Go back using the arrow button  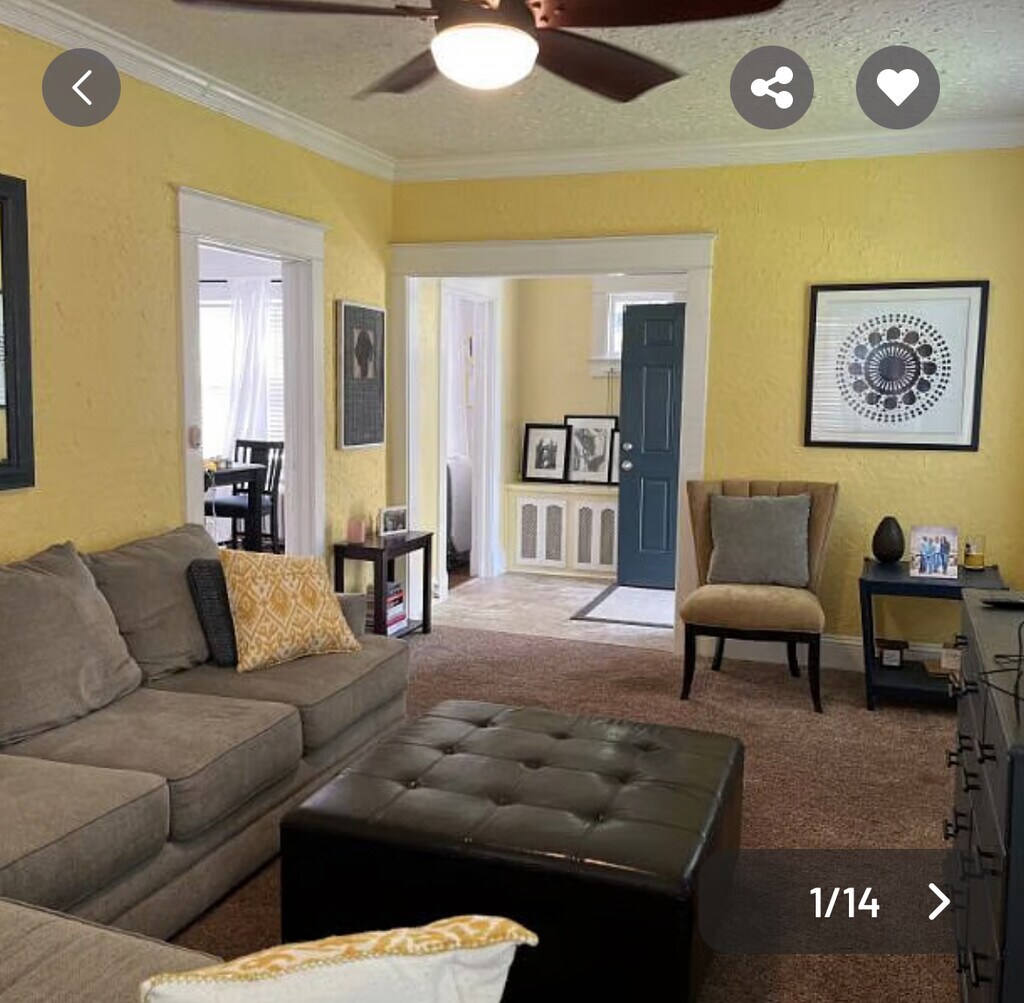click(81, 88)
